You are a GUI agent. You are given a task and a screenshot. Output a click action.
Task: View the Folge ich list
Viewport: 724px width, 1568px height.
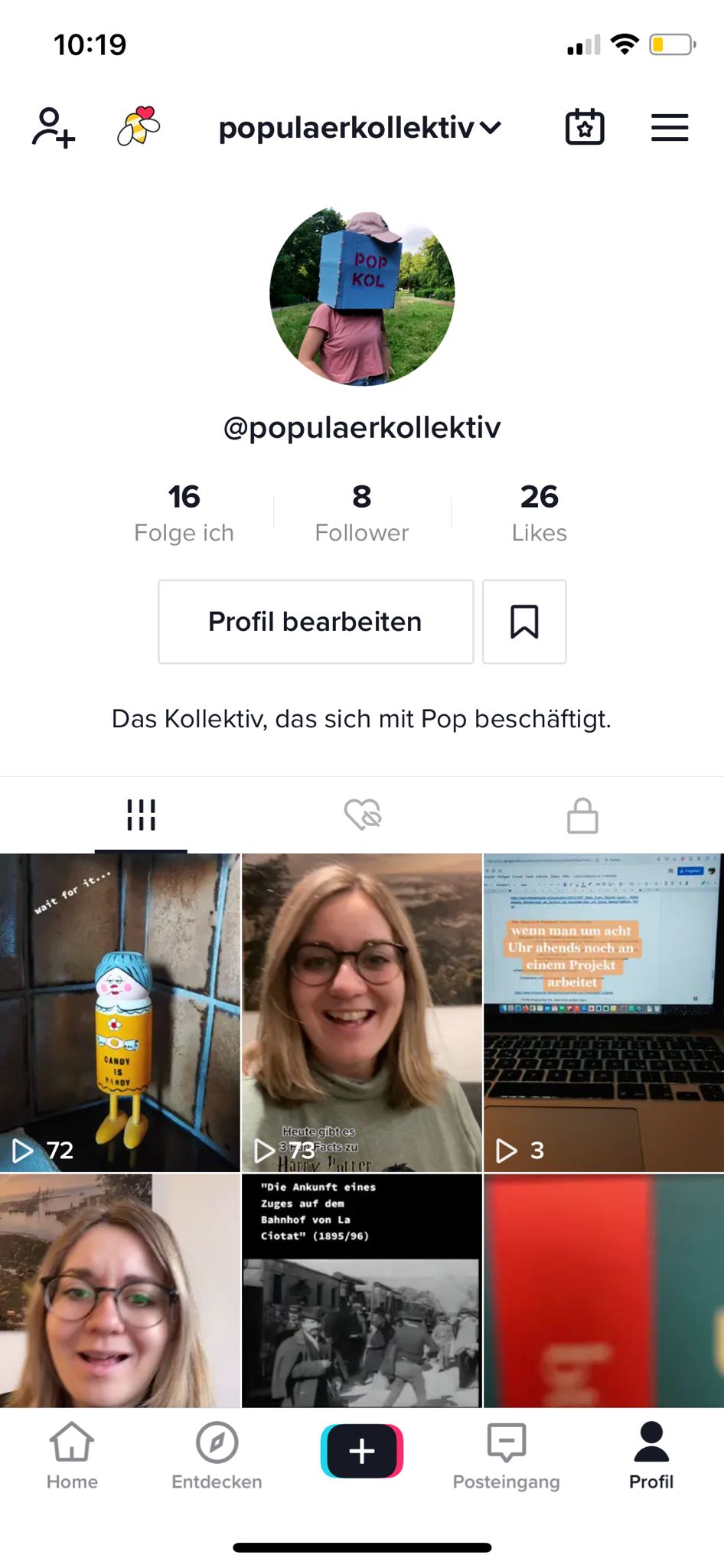click(x=184, y=513)
